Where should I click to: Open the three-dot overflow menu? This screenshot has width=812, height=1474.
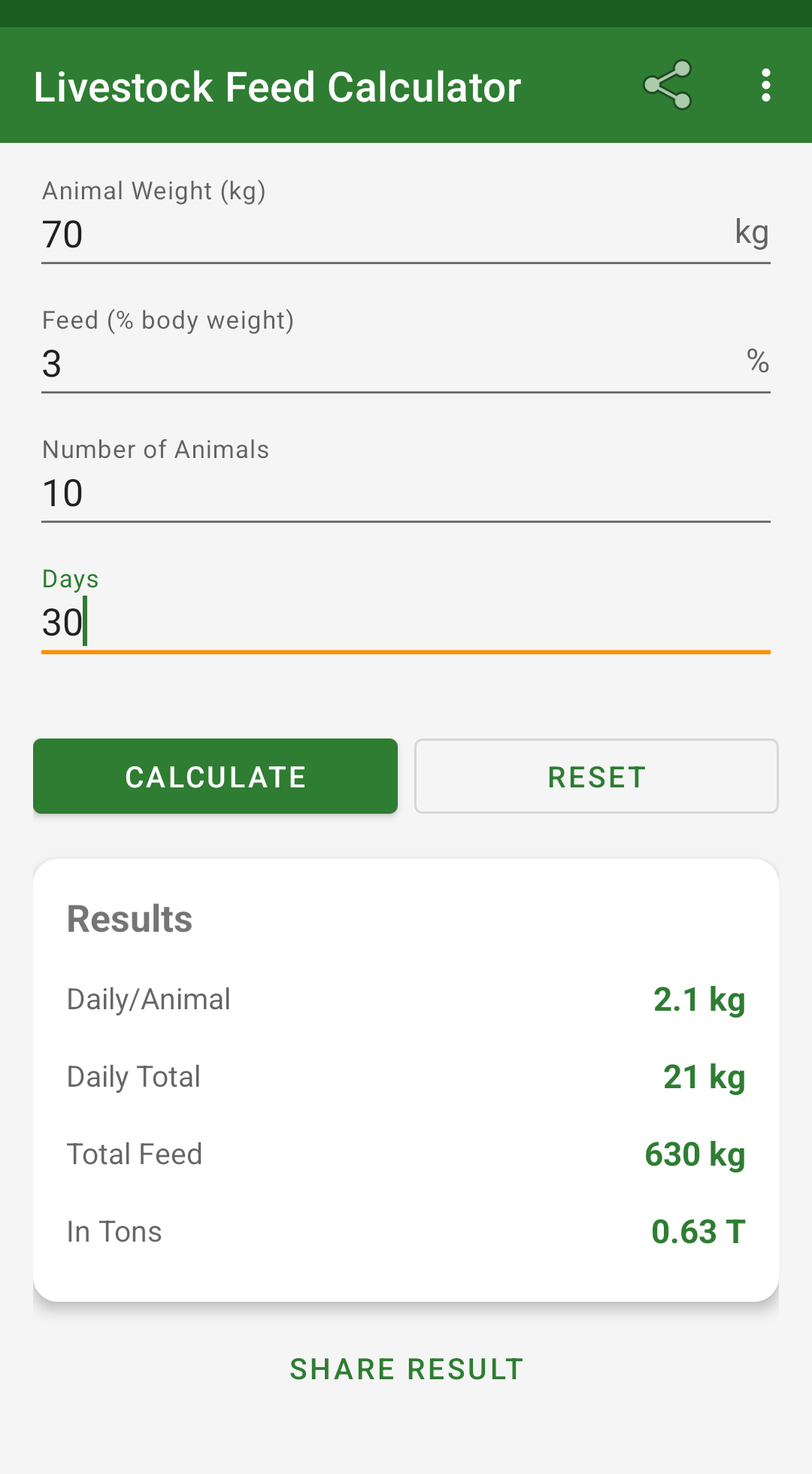click(765, 85)
